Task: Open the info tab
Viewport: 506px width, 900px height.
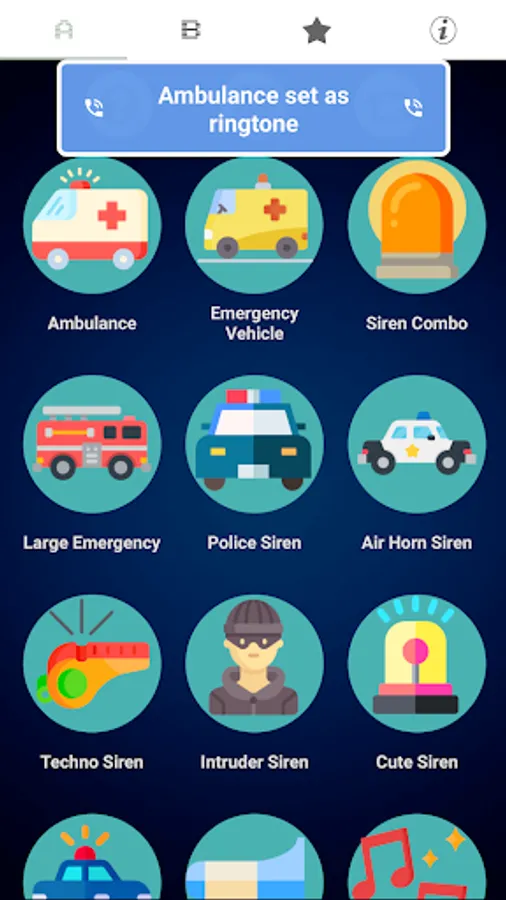Action: [x=443, y=30]
